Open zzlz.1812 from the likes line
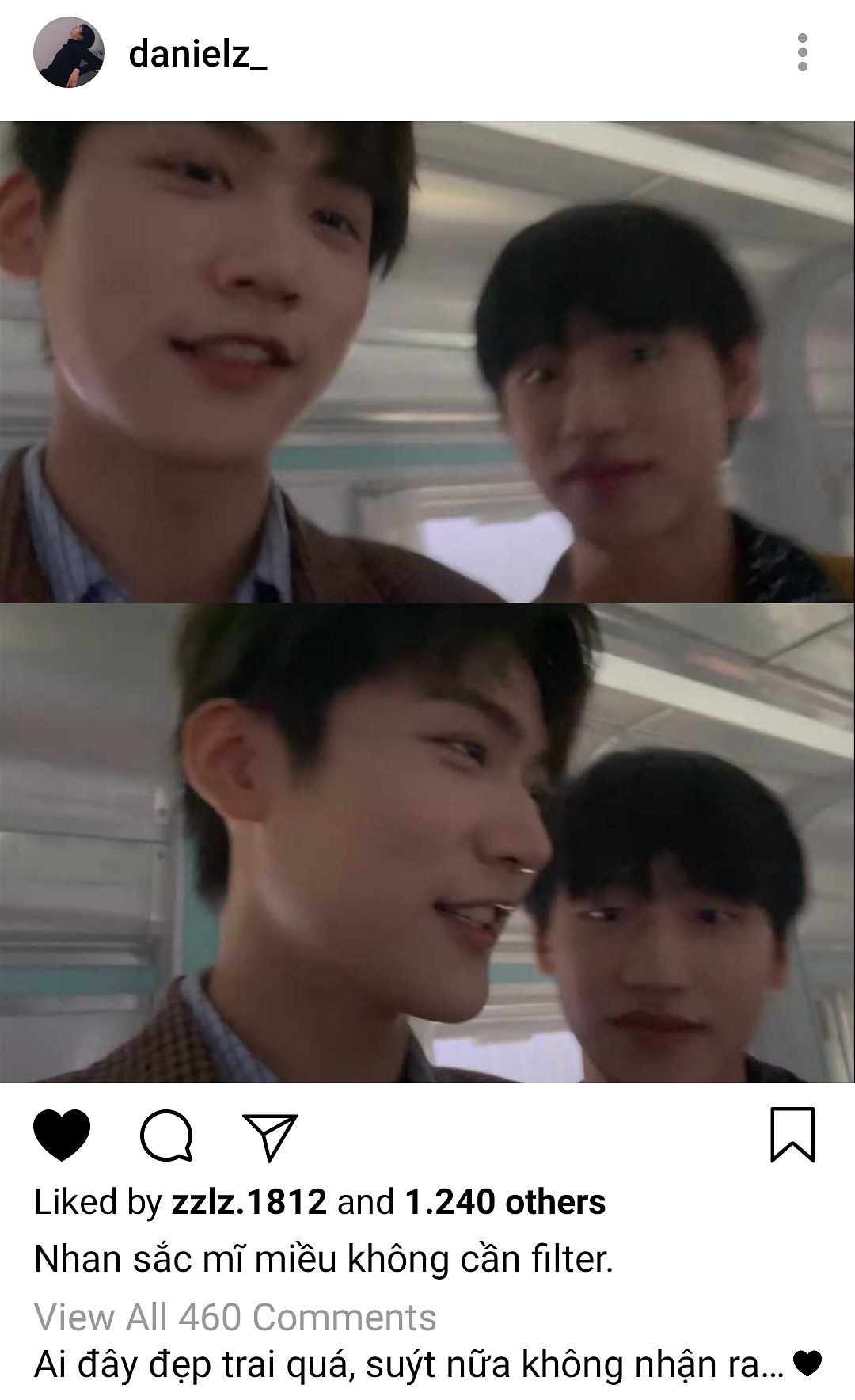855x1400 pixels. point(249,1202)
